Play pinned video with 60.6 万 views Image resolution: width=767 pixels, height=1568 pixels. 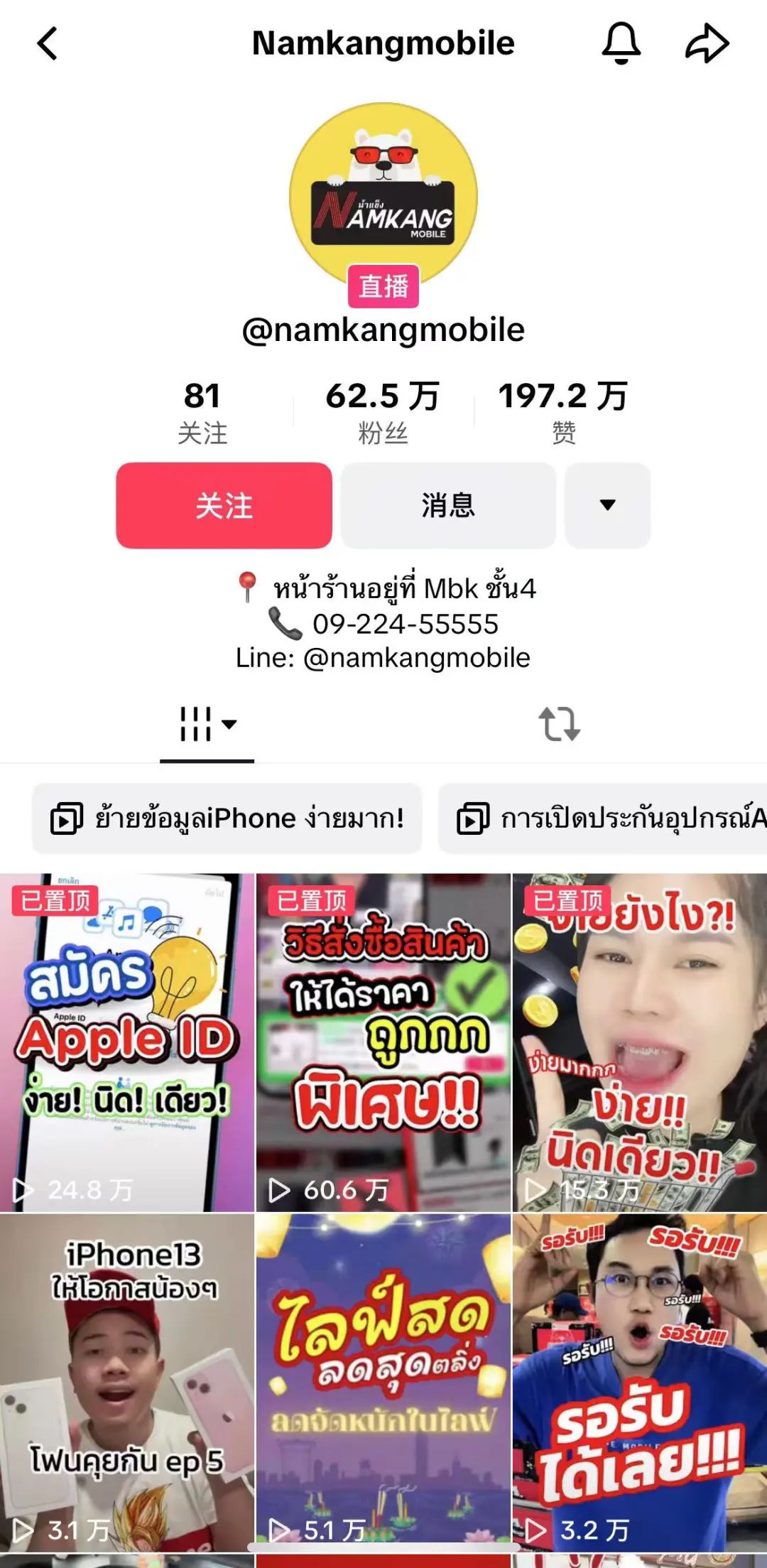click(x=383, y=1042)
